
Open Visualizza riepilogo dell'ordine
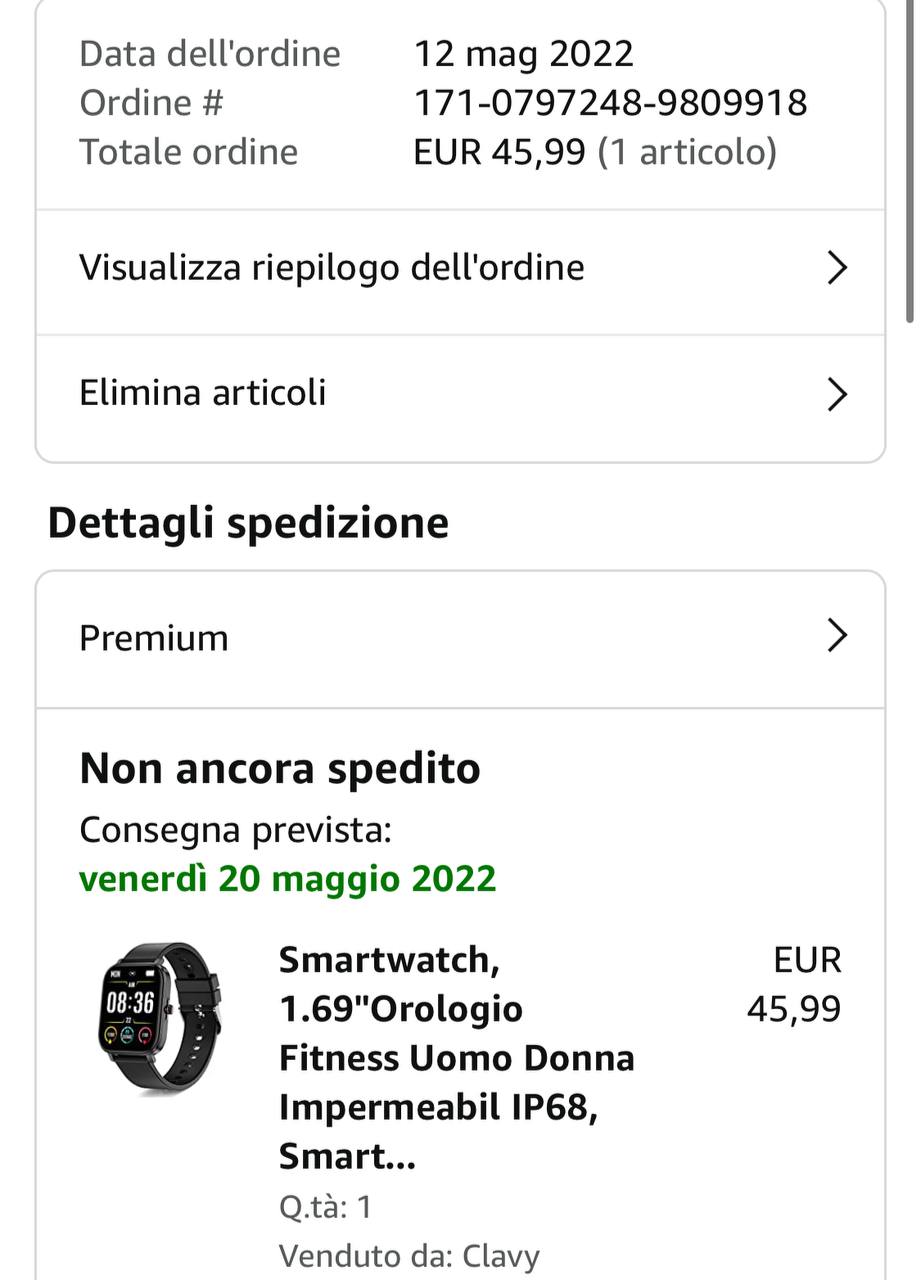460,268
